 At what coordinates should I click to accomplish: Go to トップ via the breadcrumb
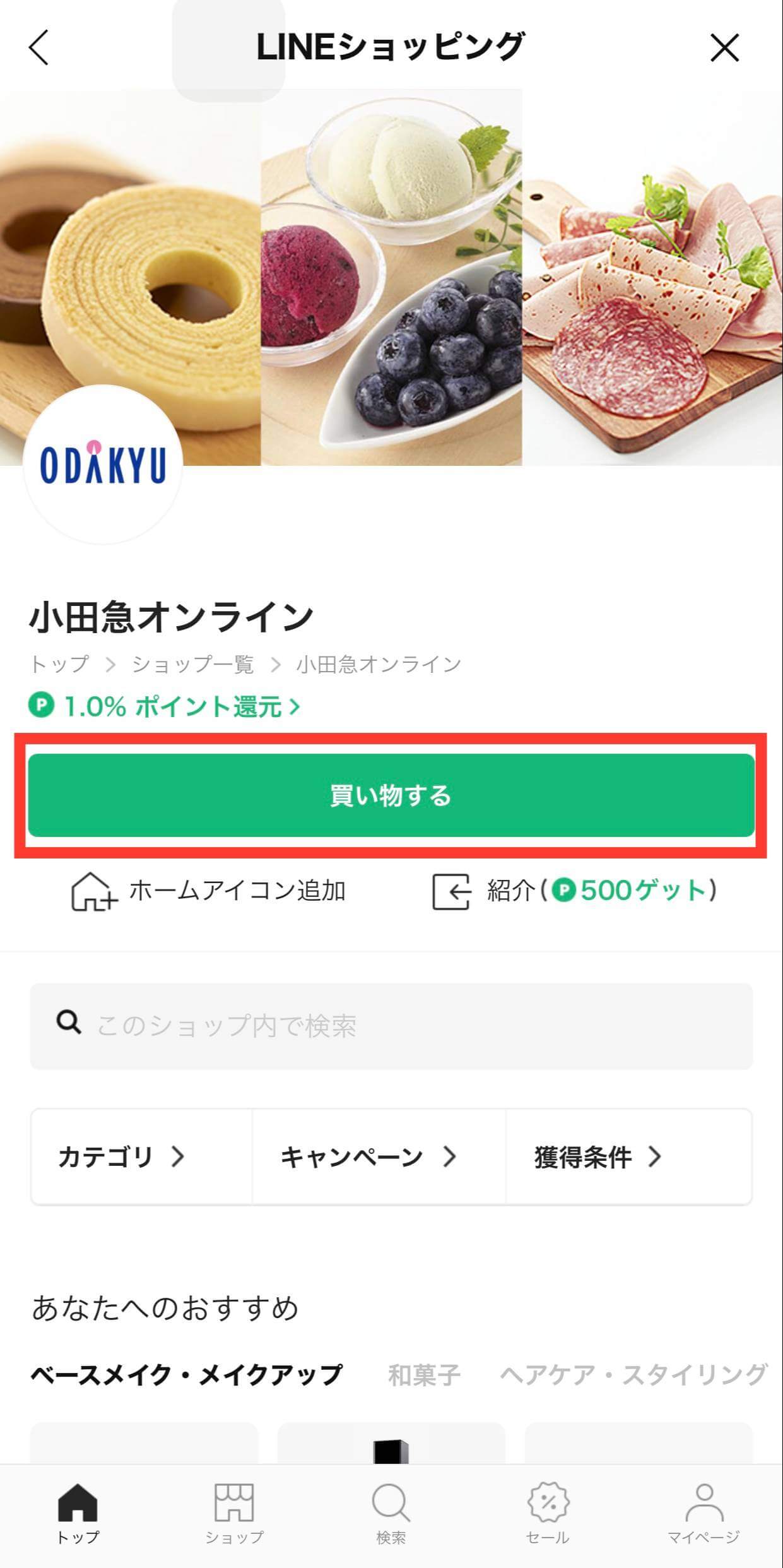(59, 664)
